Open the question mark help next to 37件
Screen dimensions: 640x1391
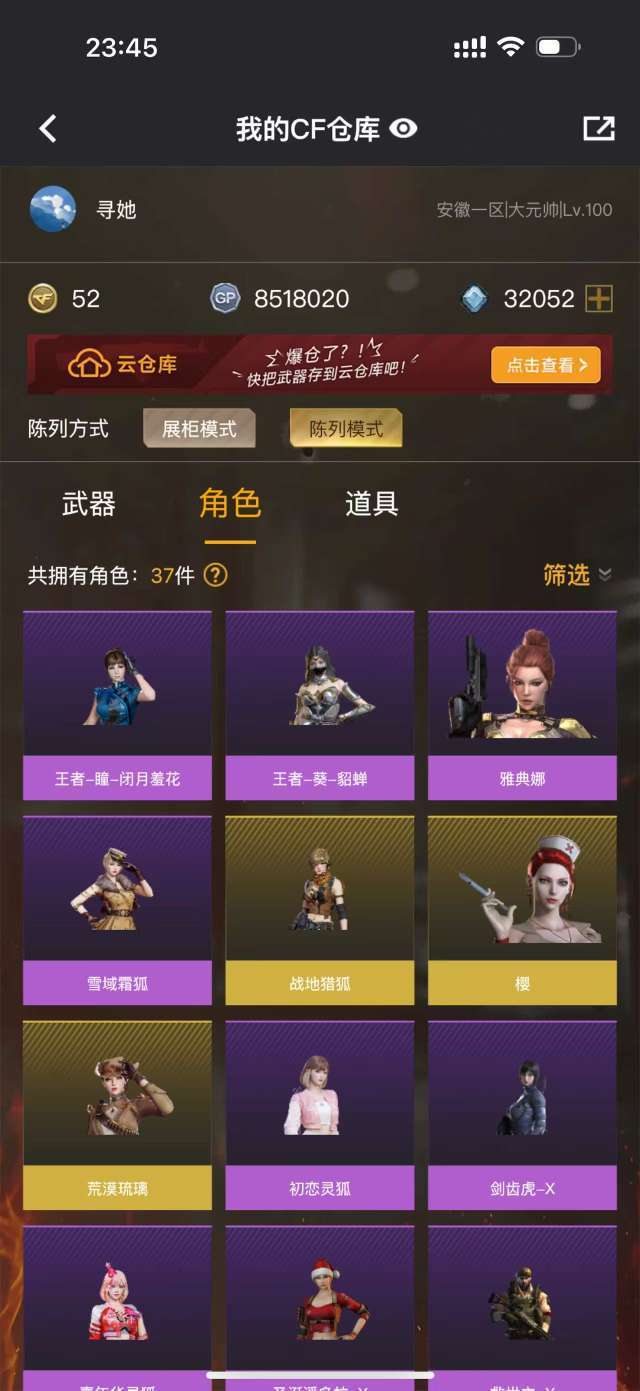point(215,575)
